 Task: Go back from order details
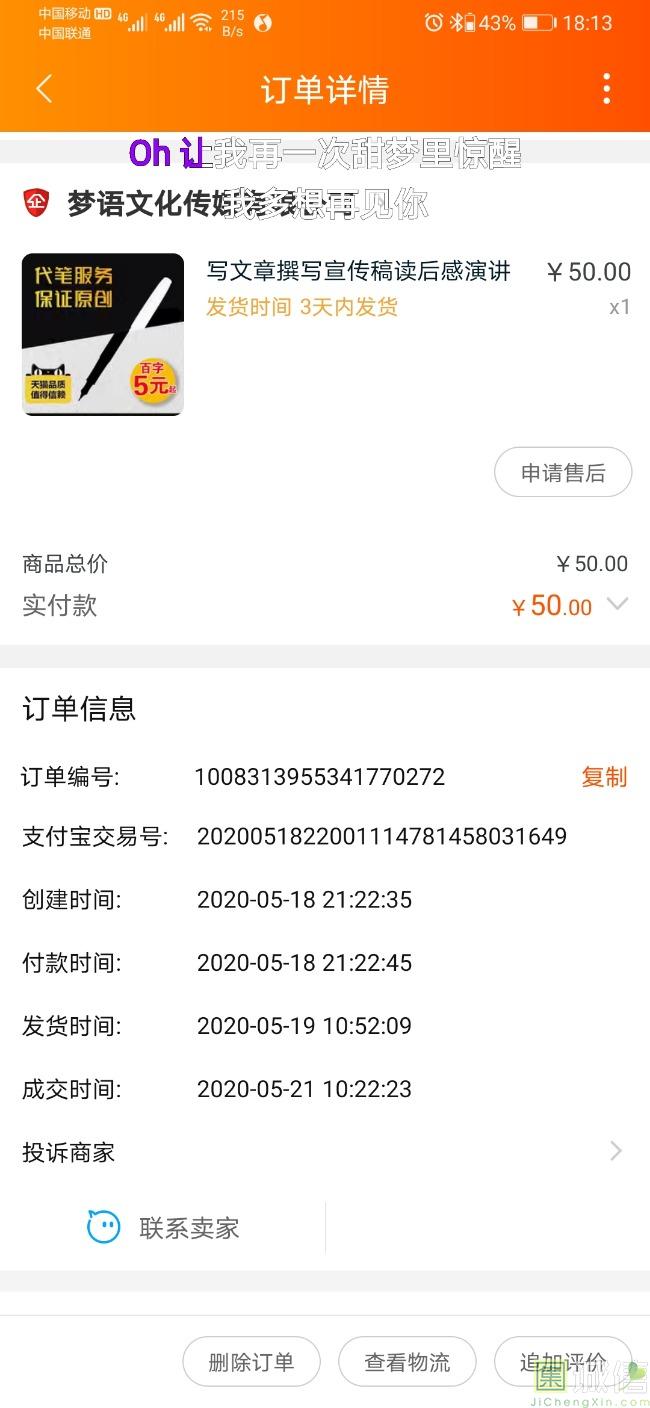click(43, 90)
